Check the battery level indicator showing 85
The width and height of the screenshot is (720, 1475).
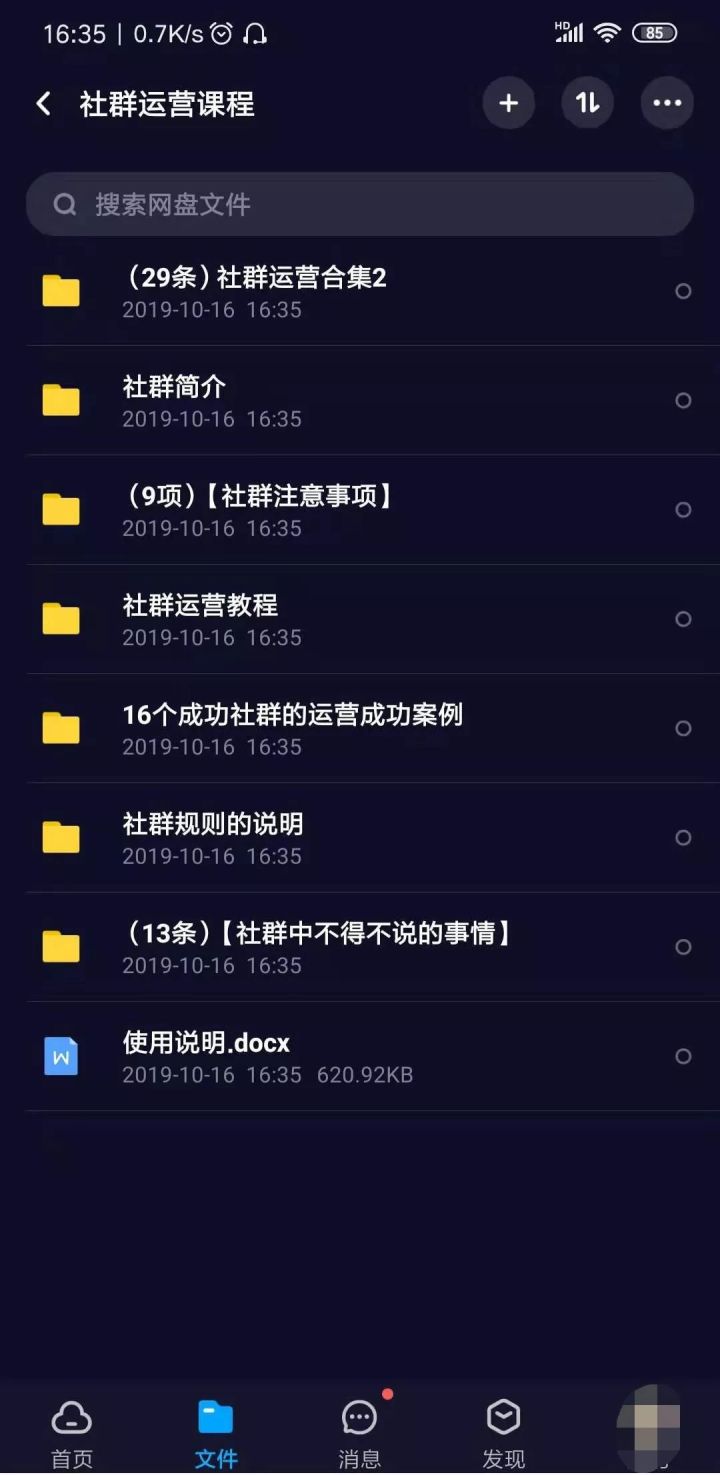coord(655,33)
